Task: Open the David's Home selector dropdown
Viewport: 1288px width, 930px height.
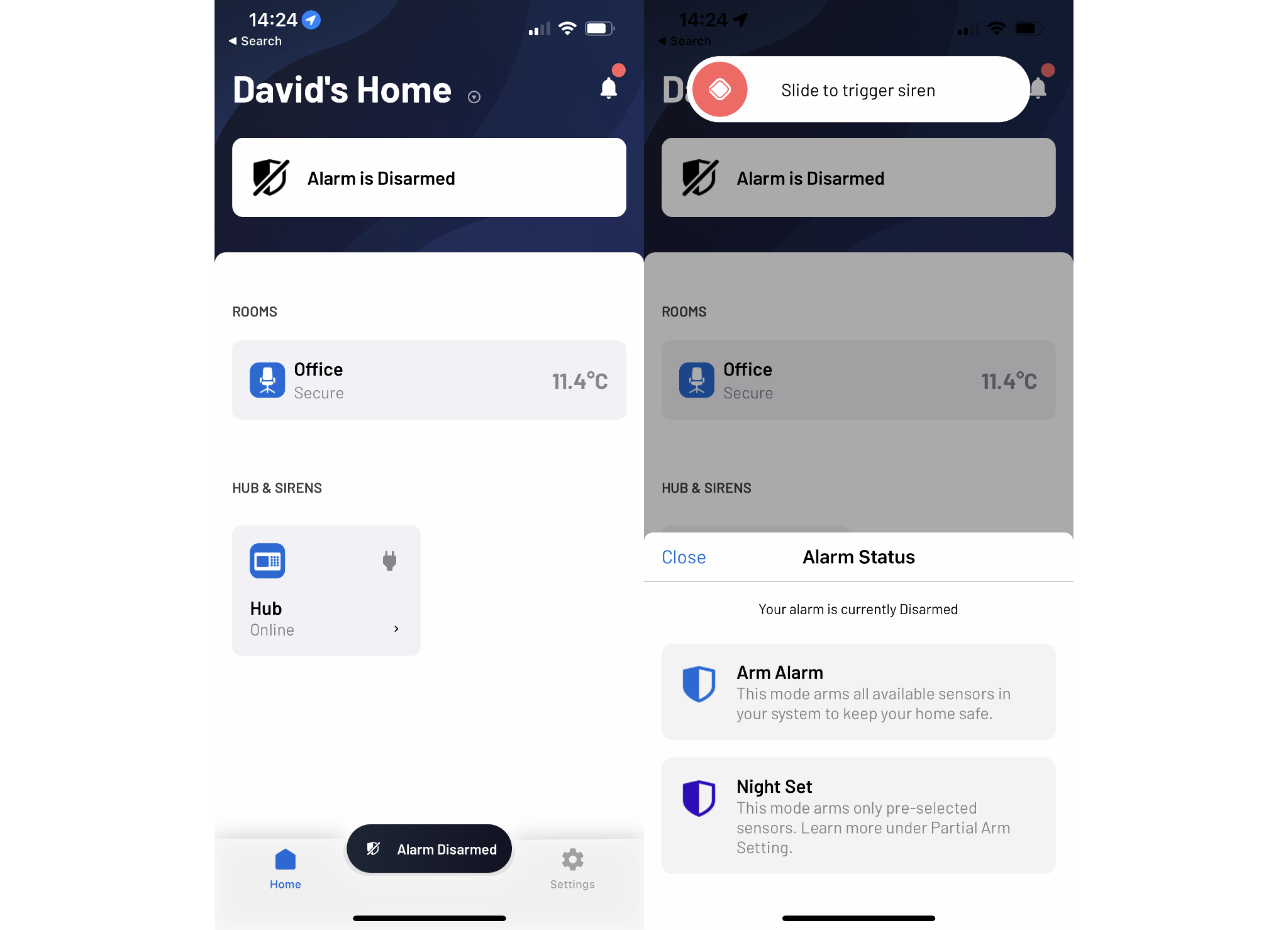Action: coord(474,97)
